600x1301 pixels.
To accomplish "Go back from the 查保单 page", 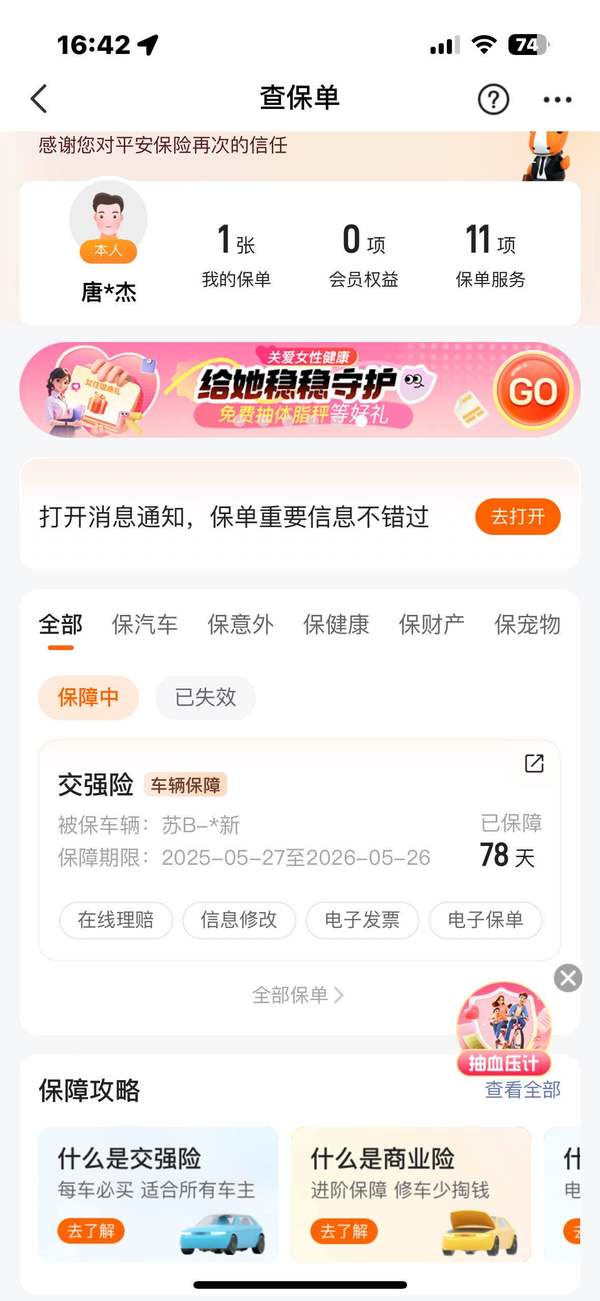I will pyautogui.click(x=39, y=99).
